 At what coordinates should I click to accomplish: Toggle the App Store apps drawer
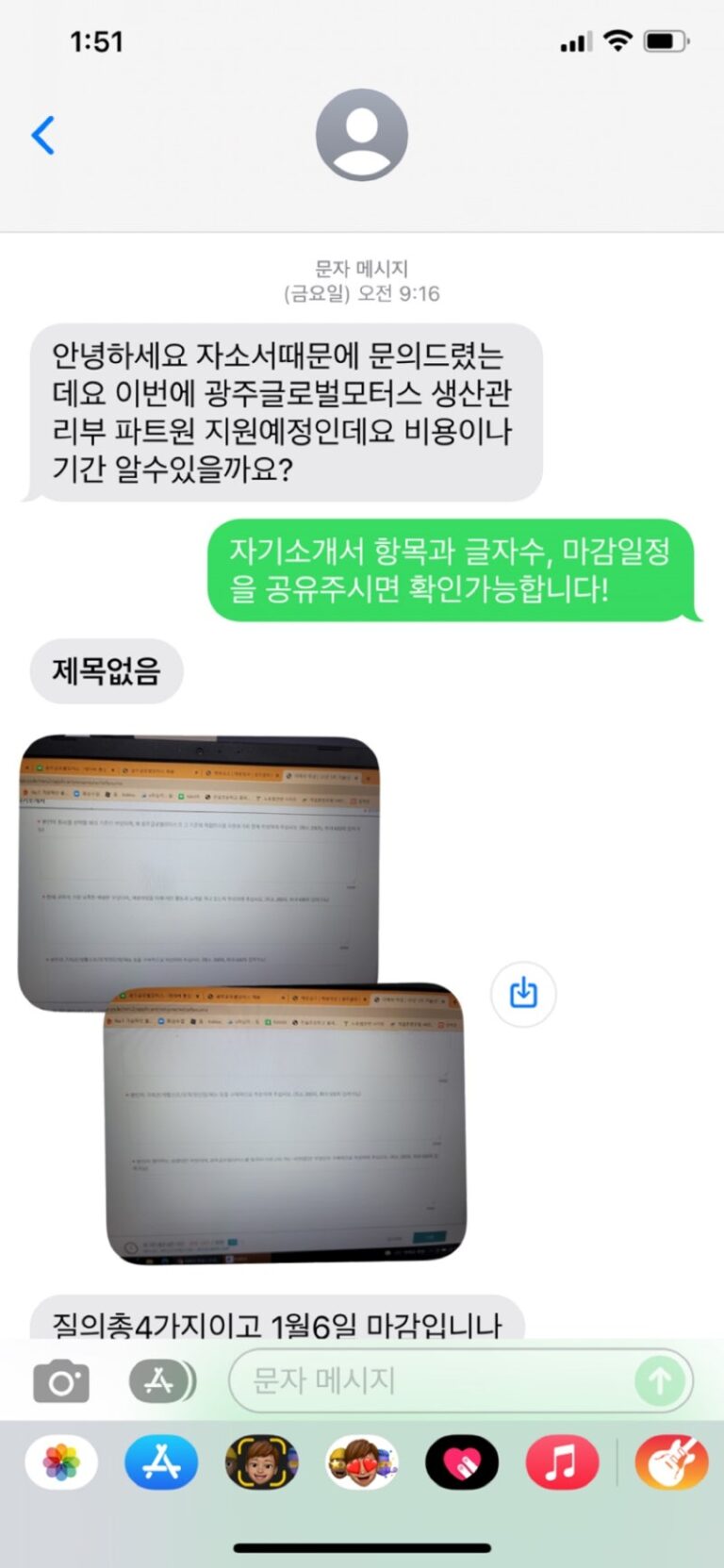coord(161,1382)
